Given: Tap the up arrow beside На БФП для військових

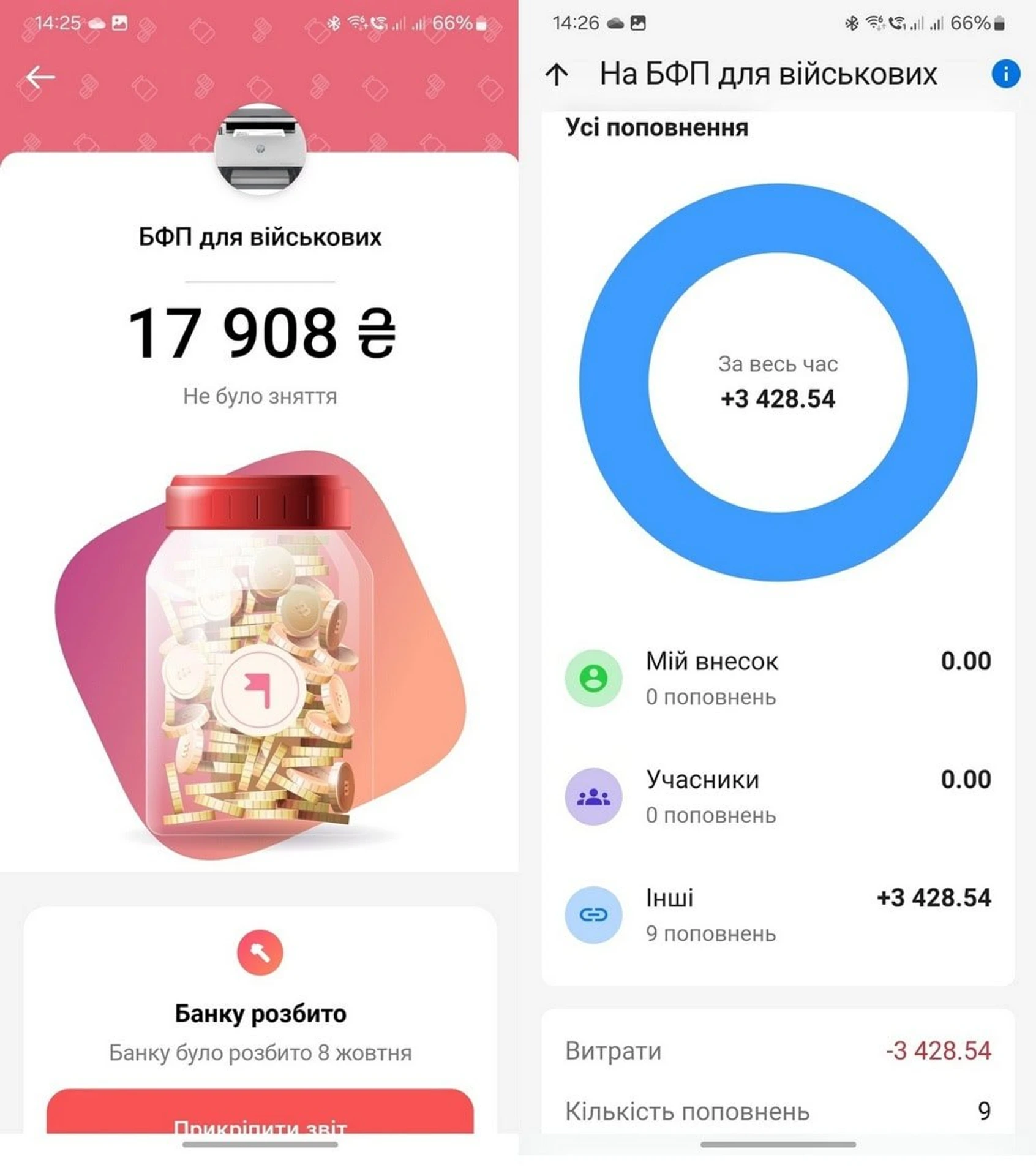Looking at the screenshot, I should [557, 75].
